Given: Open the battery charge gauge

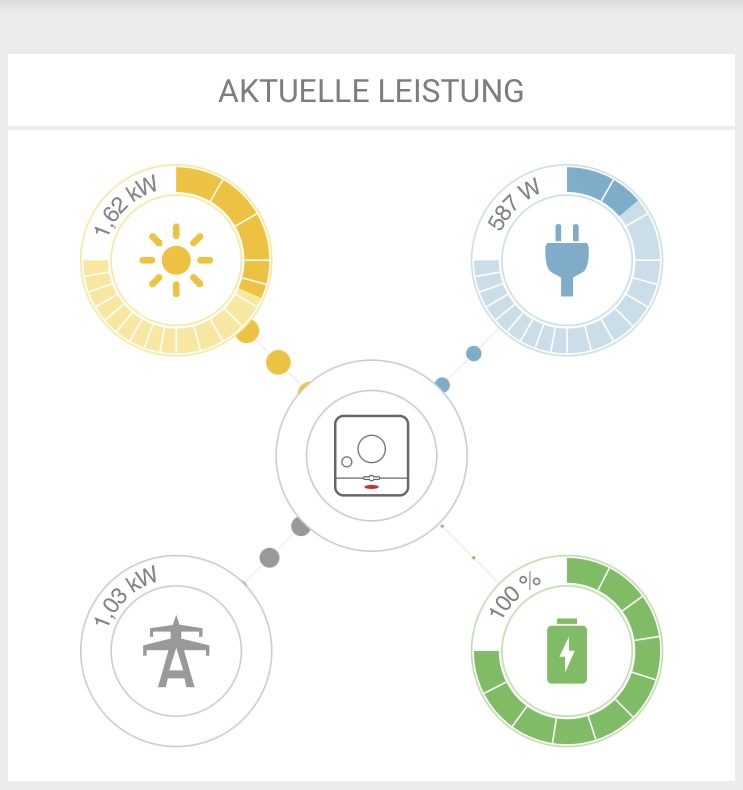Looking at the screenshot, I should tap(567, 651).
